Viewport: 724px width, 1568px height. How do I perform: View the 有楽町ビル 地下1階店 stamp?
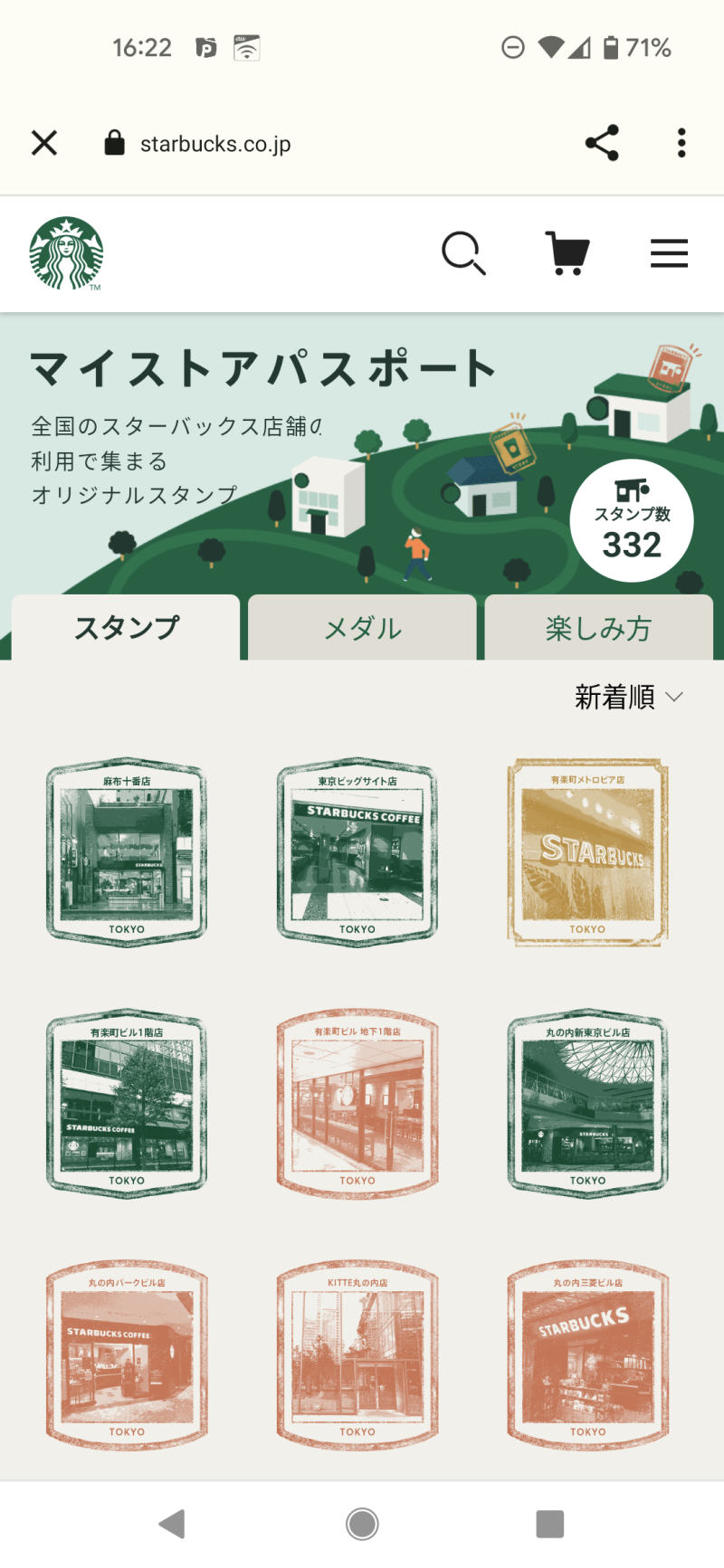[x=357, y=1104]
